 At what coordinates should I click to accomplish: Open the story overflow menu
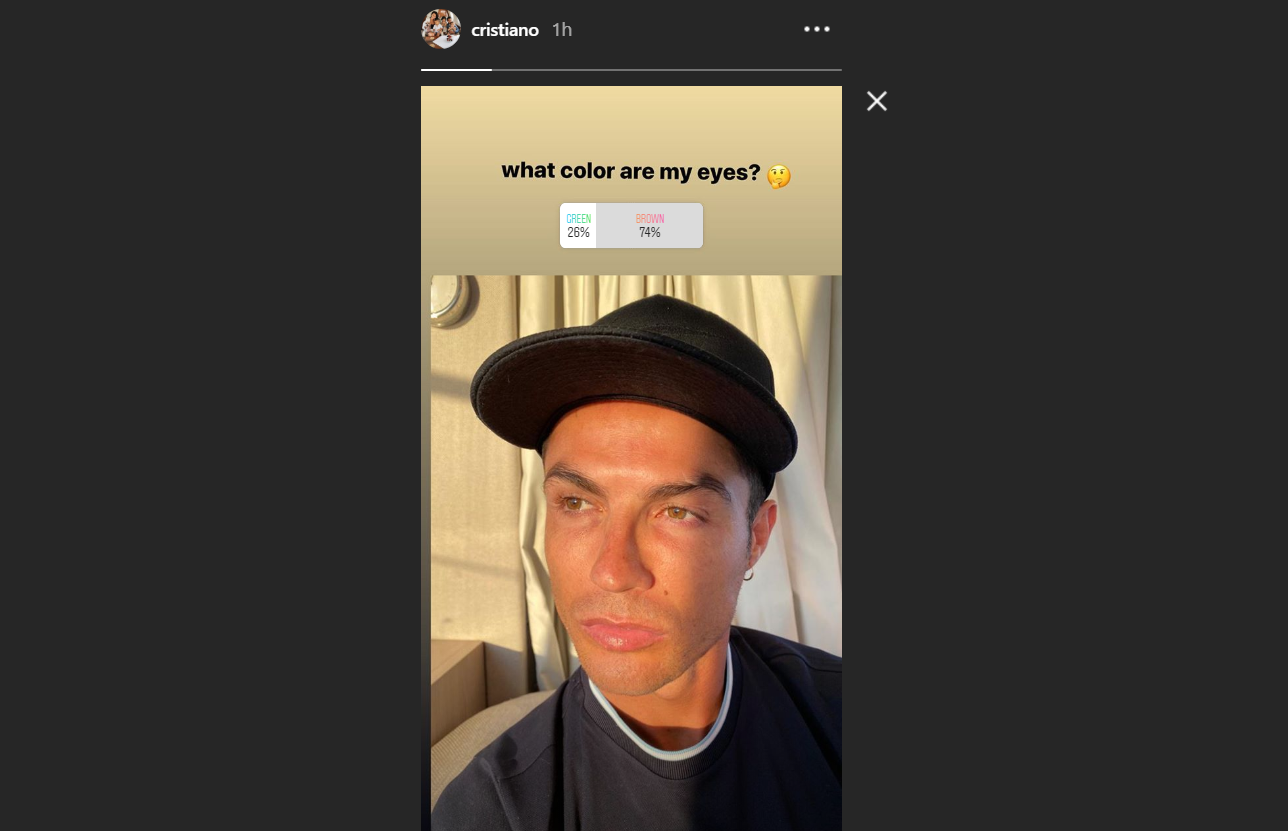pyautogui.click(x=817, y=29)
